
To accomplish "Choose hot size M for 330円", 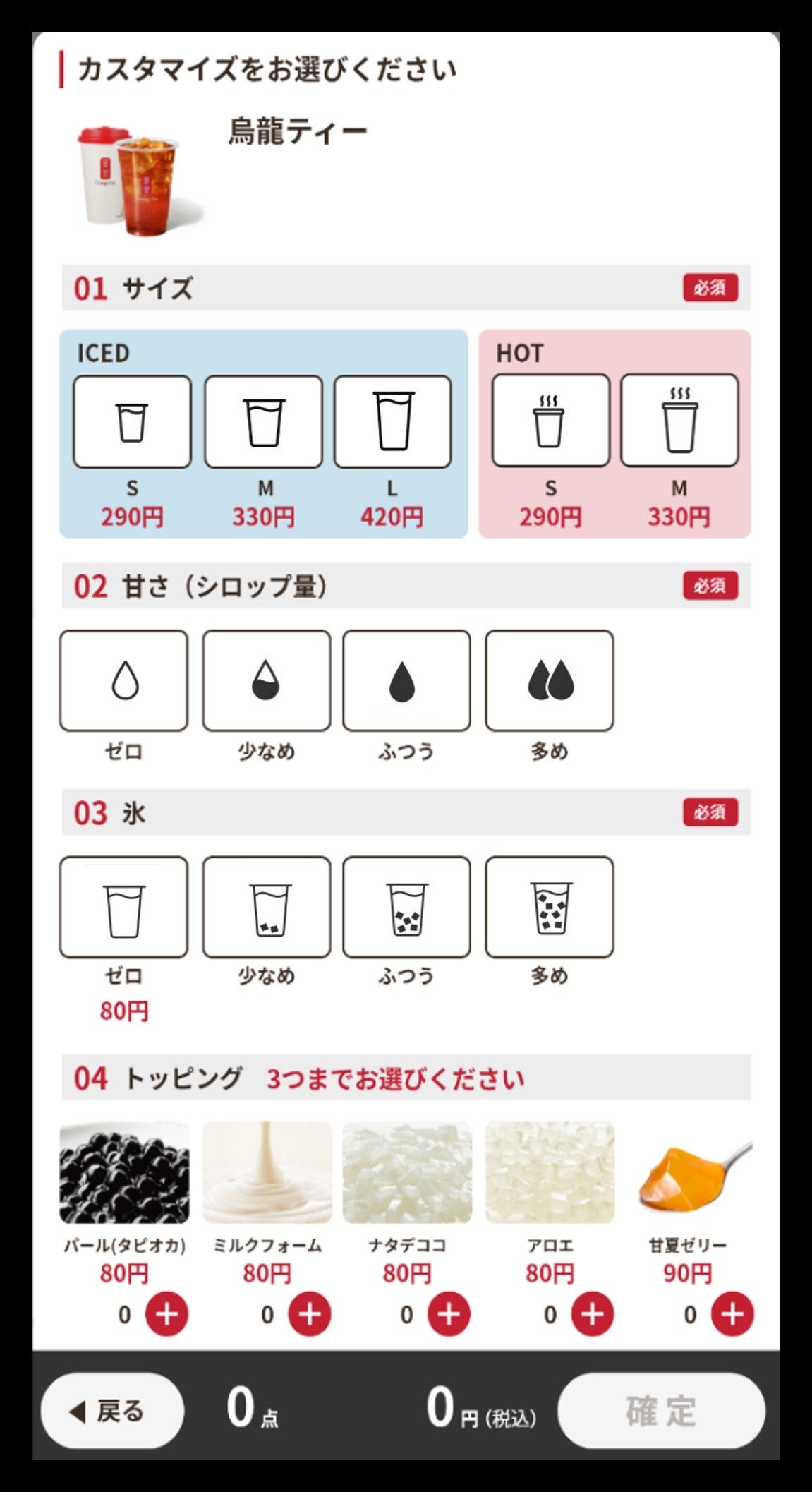I will tap(679, 421).
